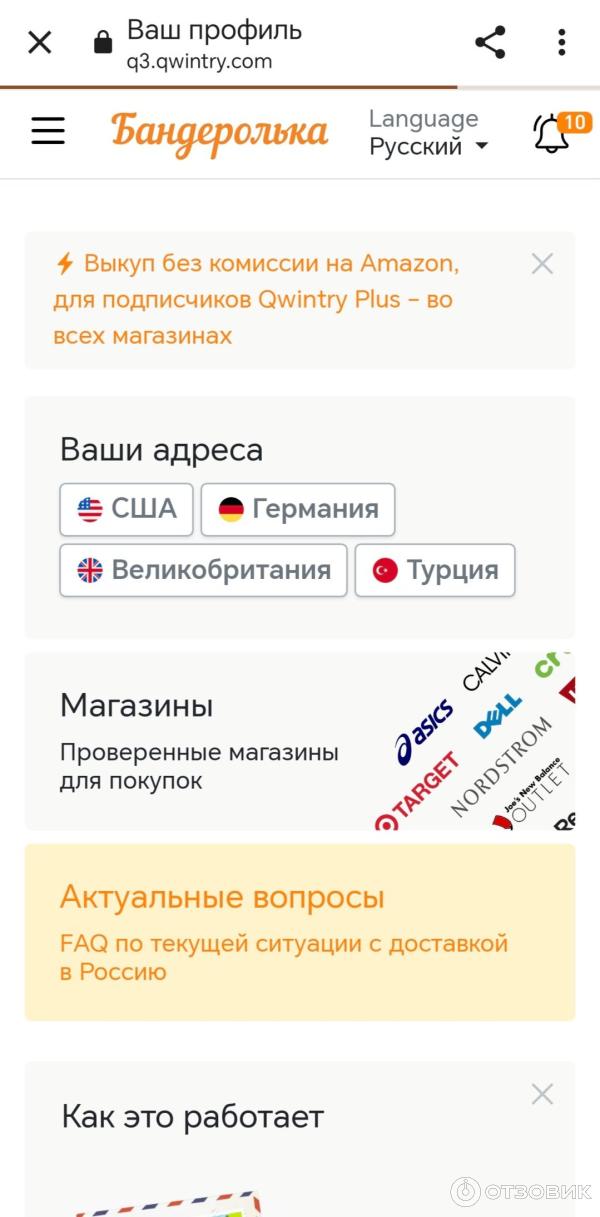Open the Выкуп без комиссии promo link
Screen dimensions: 600x1217
(256, 299)
